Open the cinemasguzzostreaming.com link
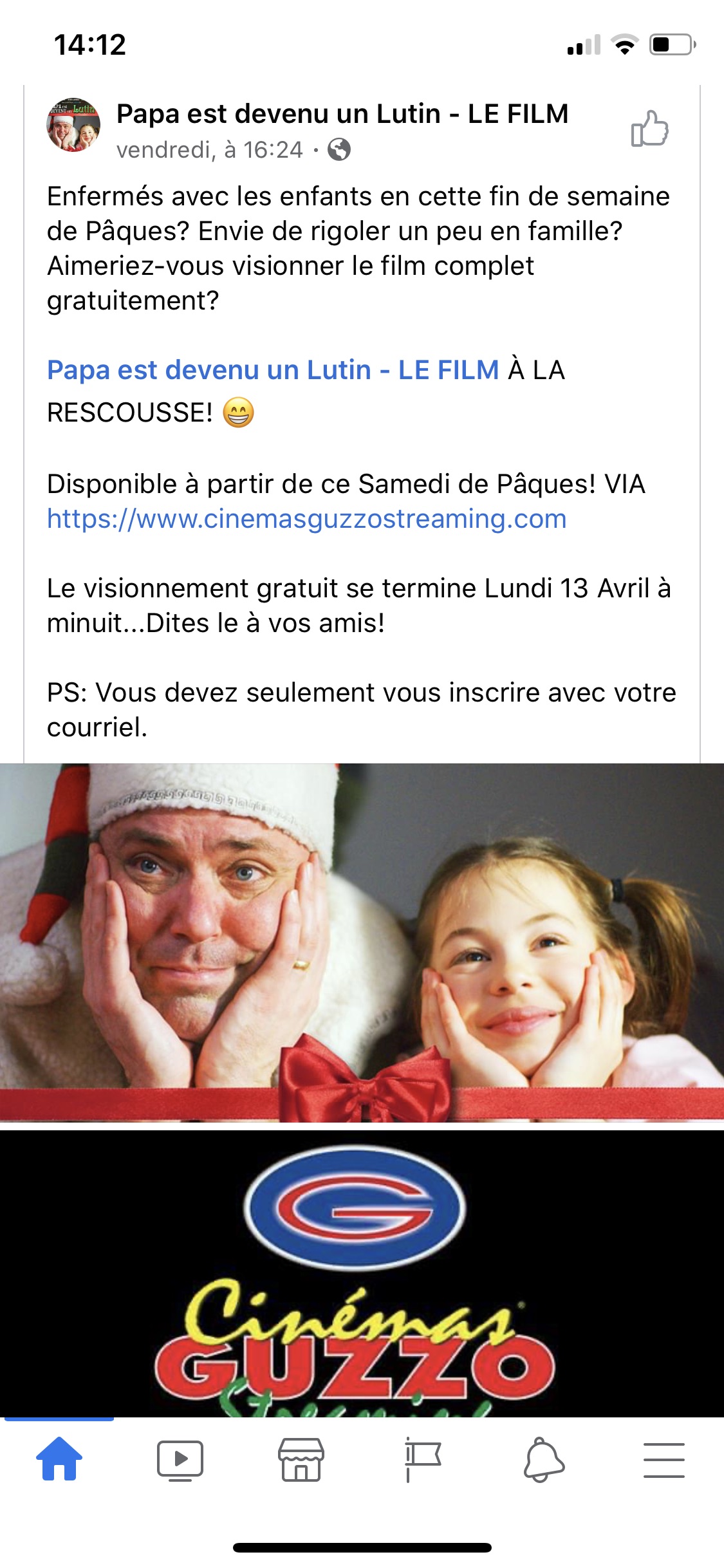724x1568 pixels. (x=306, y=519)
